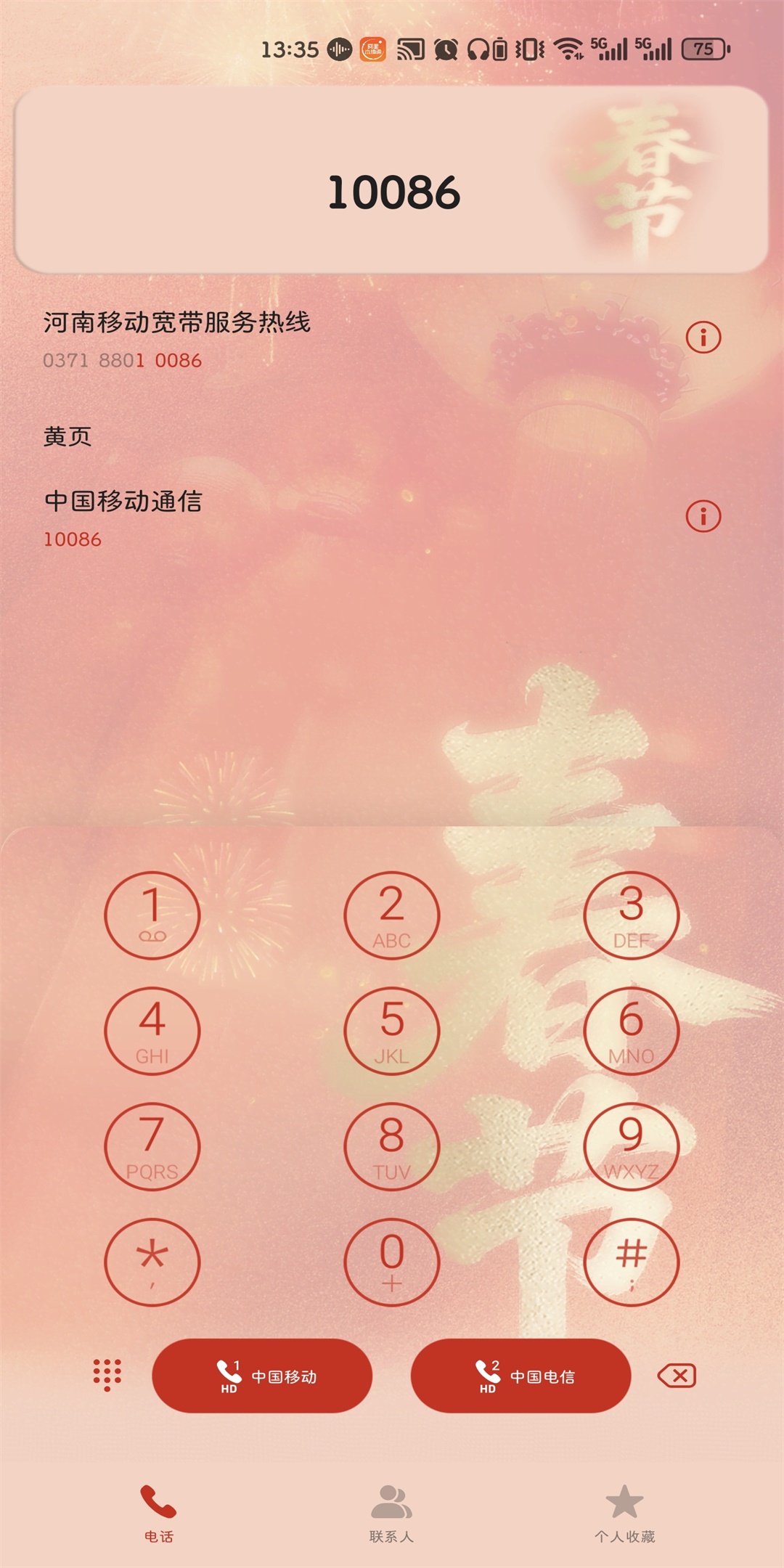The width and height of the screenshot is (784, 1568).
Task: Select the 河南移动宽带服务热线 result
Action: click(290, 340)
